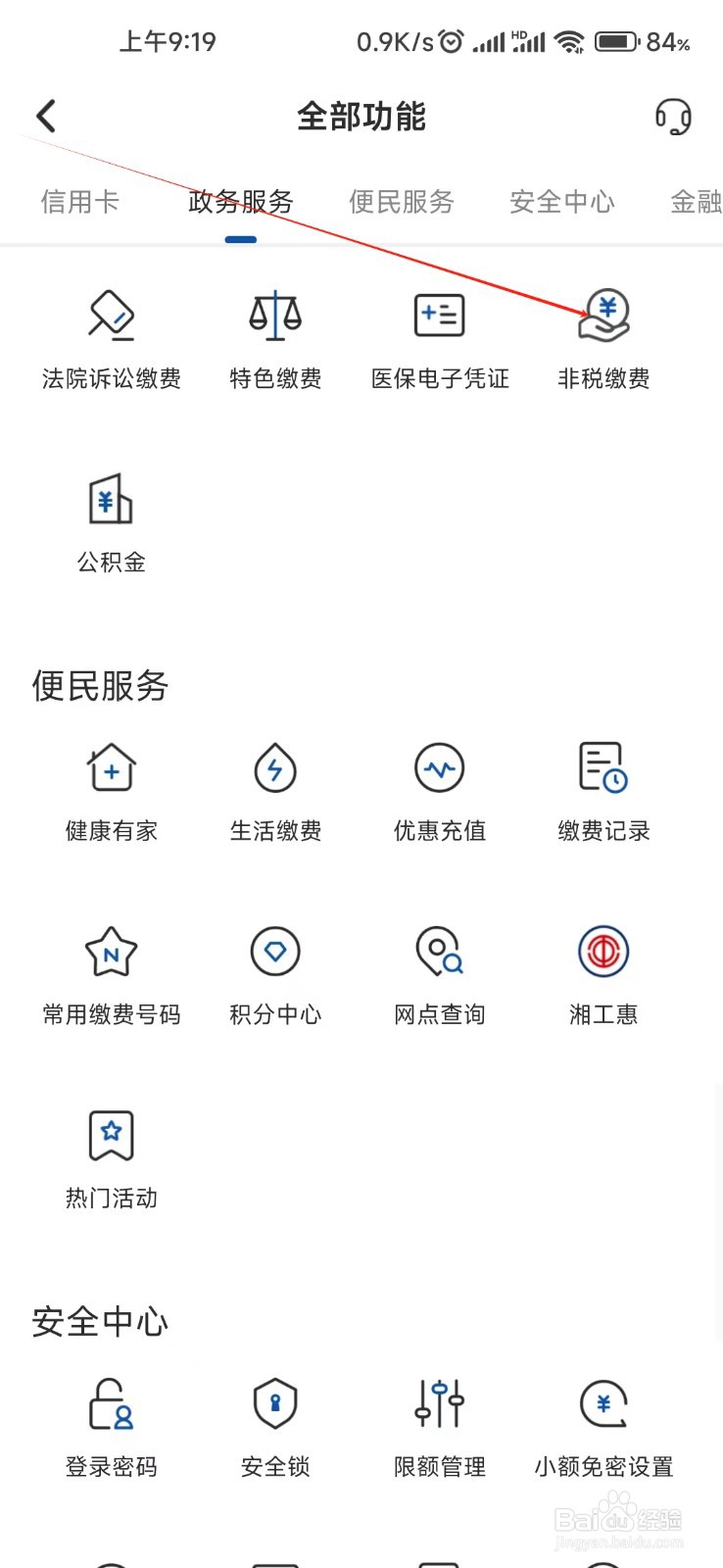Open 法院诉讼缴费
The image size is (723, 1568).
point(112,338)
